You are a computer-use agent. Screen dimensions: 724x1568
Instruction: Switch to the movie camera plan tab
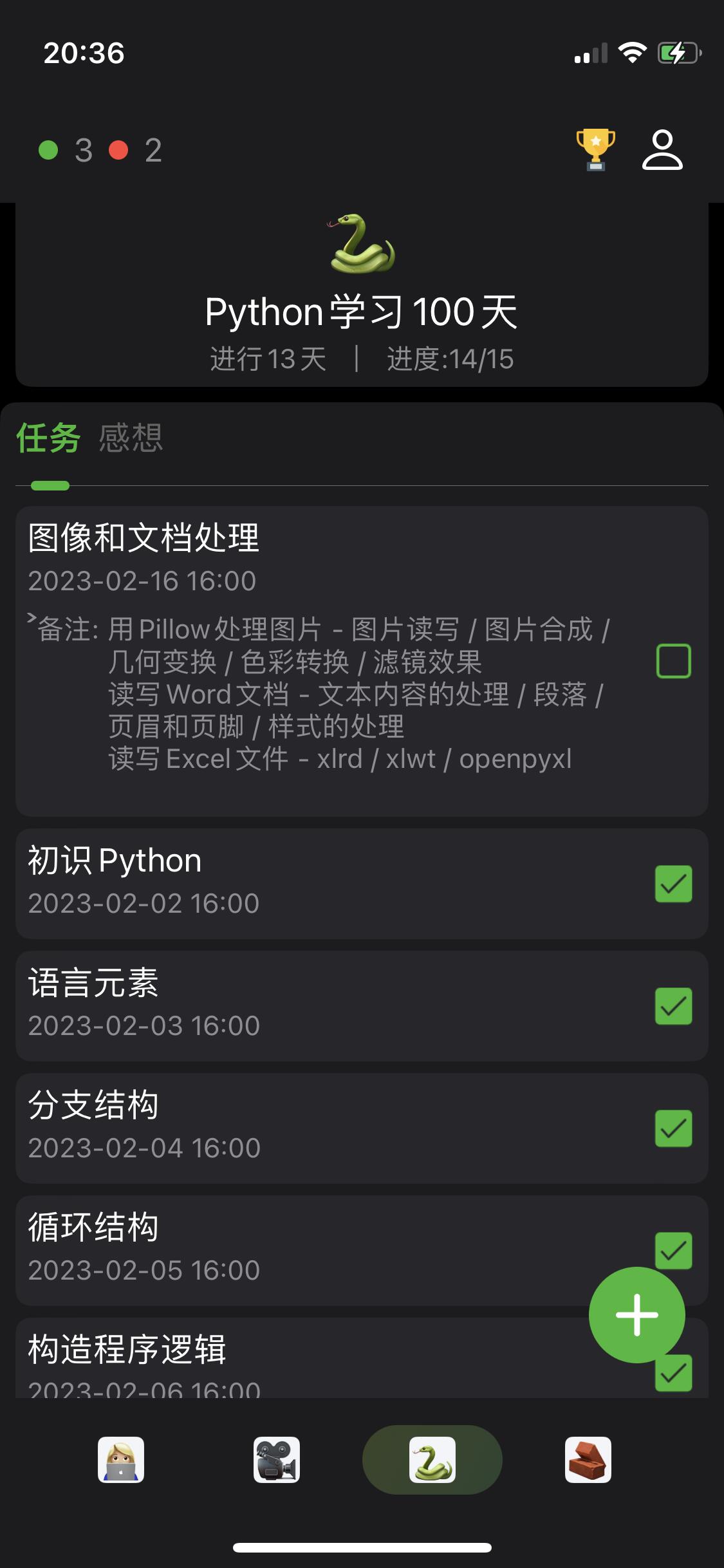pyautogui.click(x=277, y=1460)
